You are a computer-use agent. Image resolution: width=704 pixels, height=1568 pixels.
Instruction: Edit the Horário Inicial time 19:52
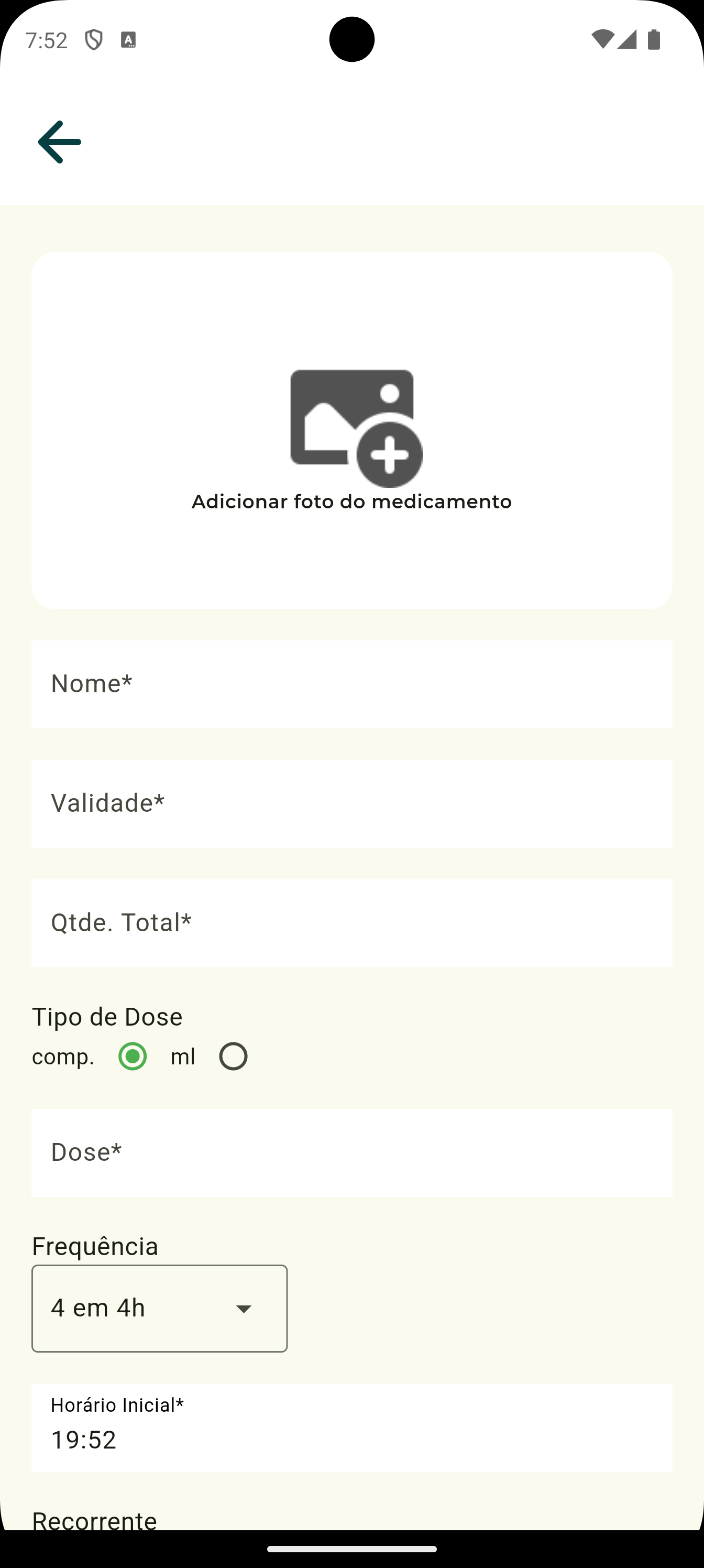point(351,1428)
